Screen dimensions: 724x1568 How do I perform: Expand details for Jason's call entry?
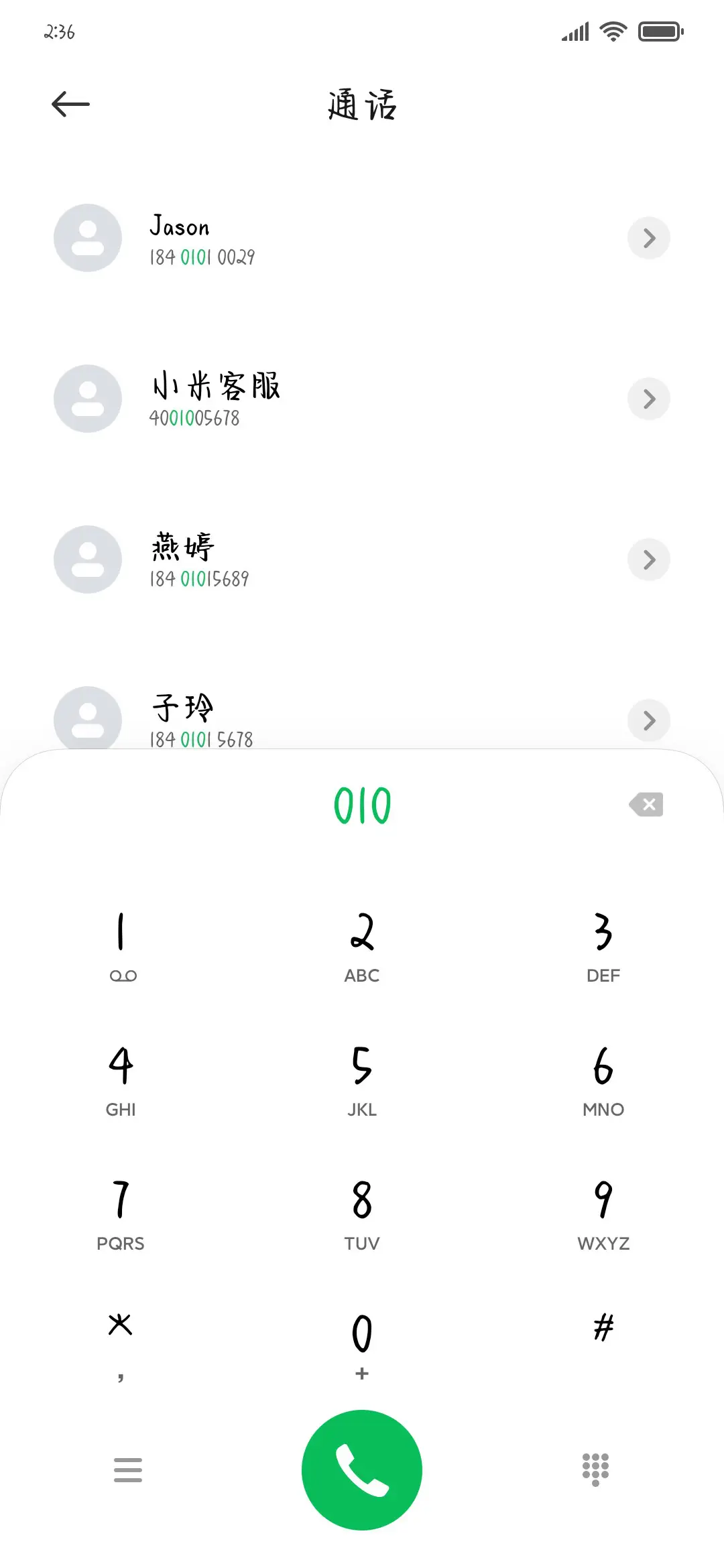[x=648, y=238]
